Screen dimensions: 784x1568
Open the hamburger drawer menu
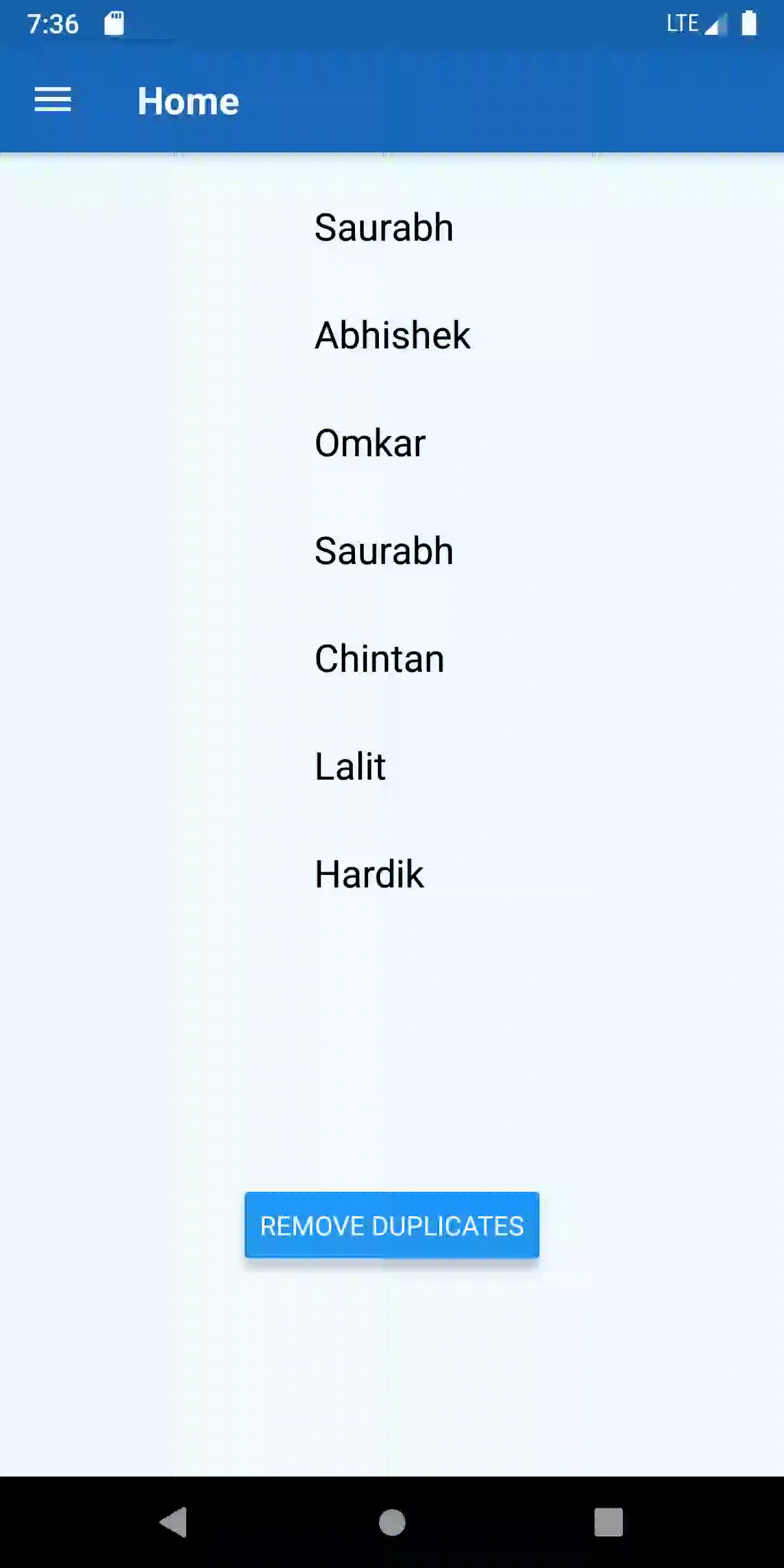(53, 100)
